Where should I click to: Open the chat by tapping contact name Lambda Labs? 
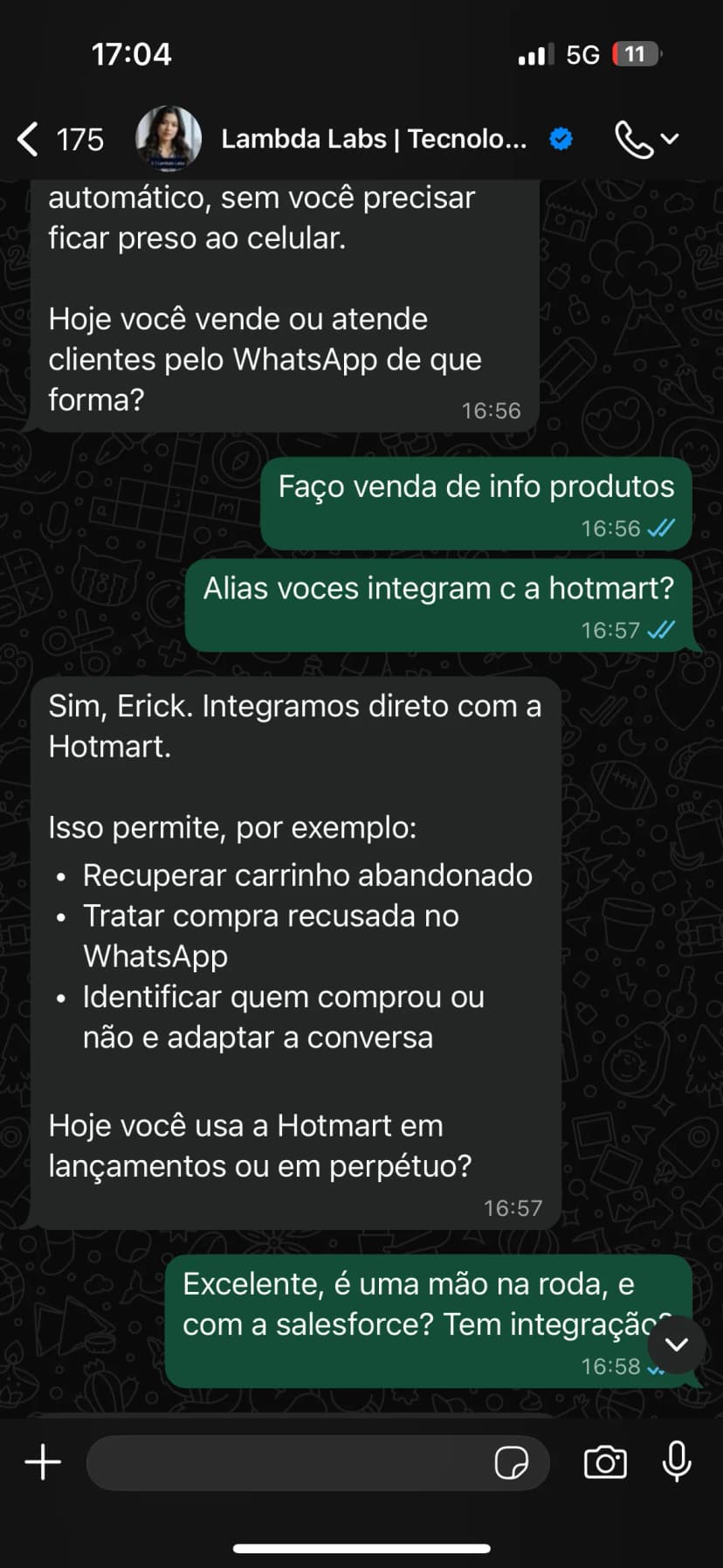[375, 138]
